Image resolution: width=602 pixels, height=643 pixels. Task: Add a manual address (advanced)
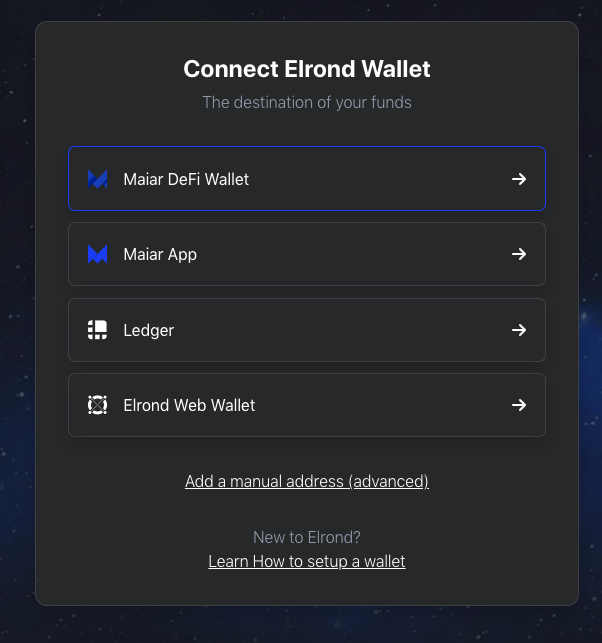pos(306,482)
